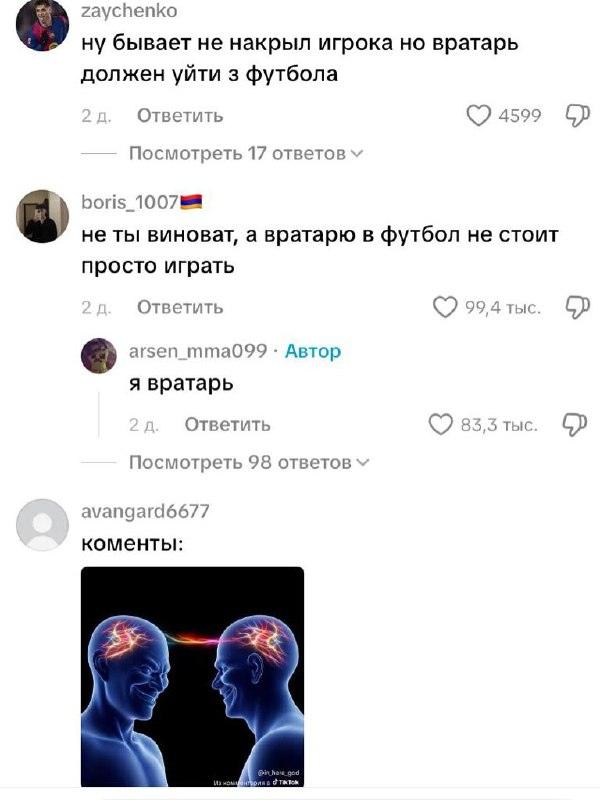Viewport: 600px width, 800px height.
Task: Like zaychenko's comment
Action: click(x=480, y=116)
